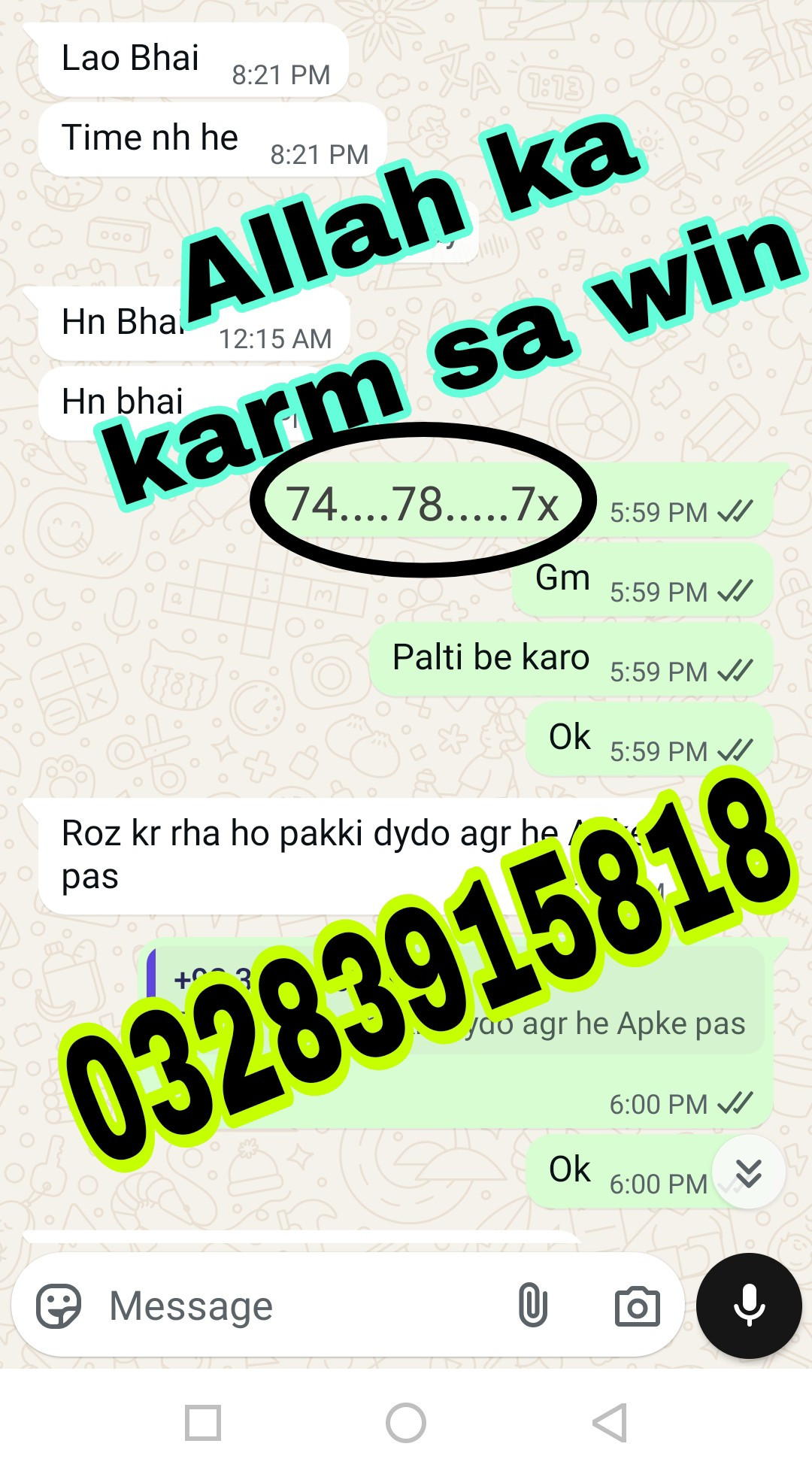Jump to latest messages with the double-chevron button
The width and height of the screenshot is (812, 1477).
(748, 1172)
